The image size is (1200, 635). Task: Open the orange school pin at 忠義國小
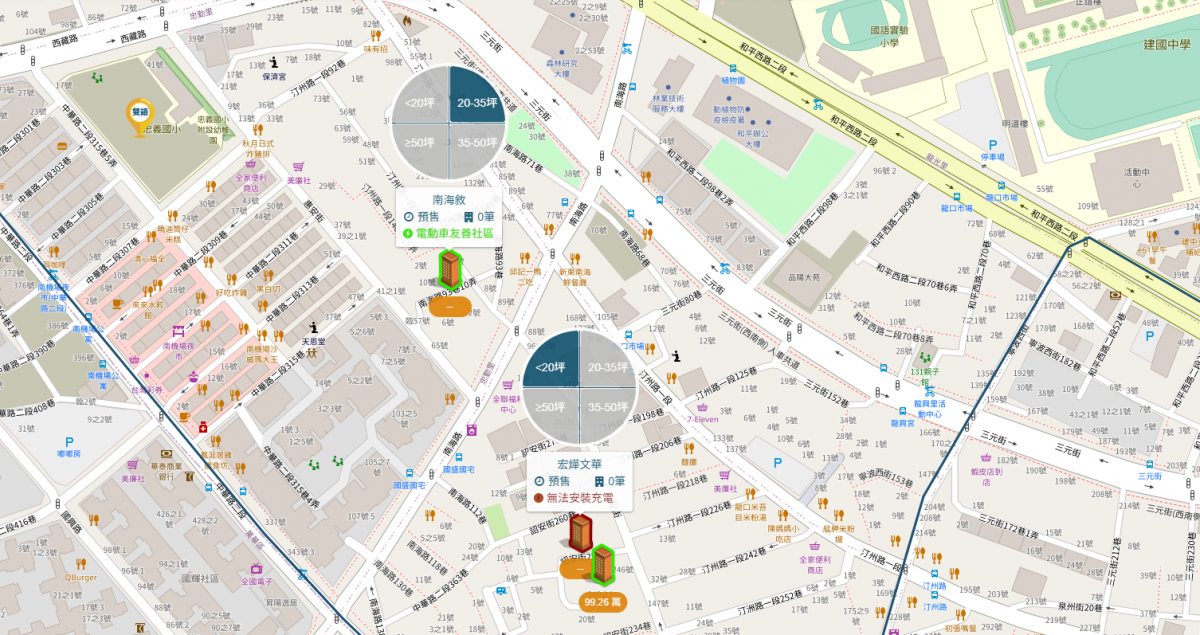139,116
